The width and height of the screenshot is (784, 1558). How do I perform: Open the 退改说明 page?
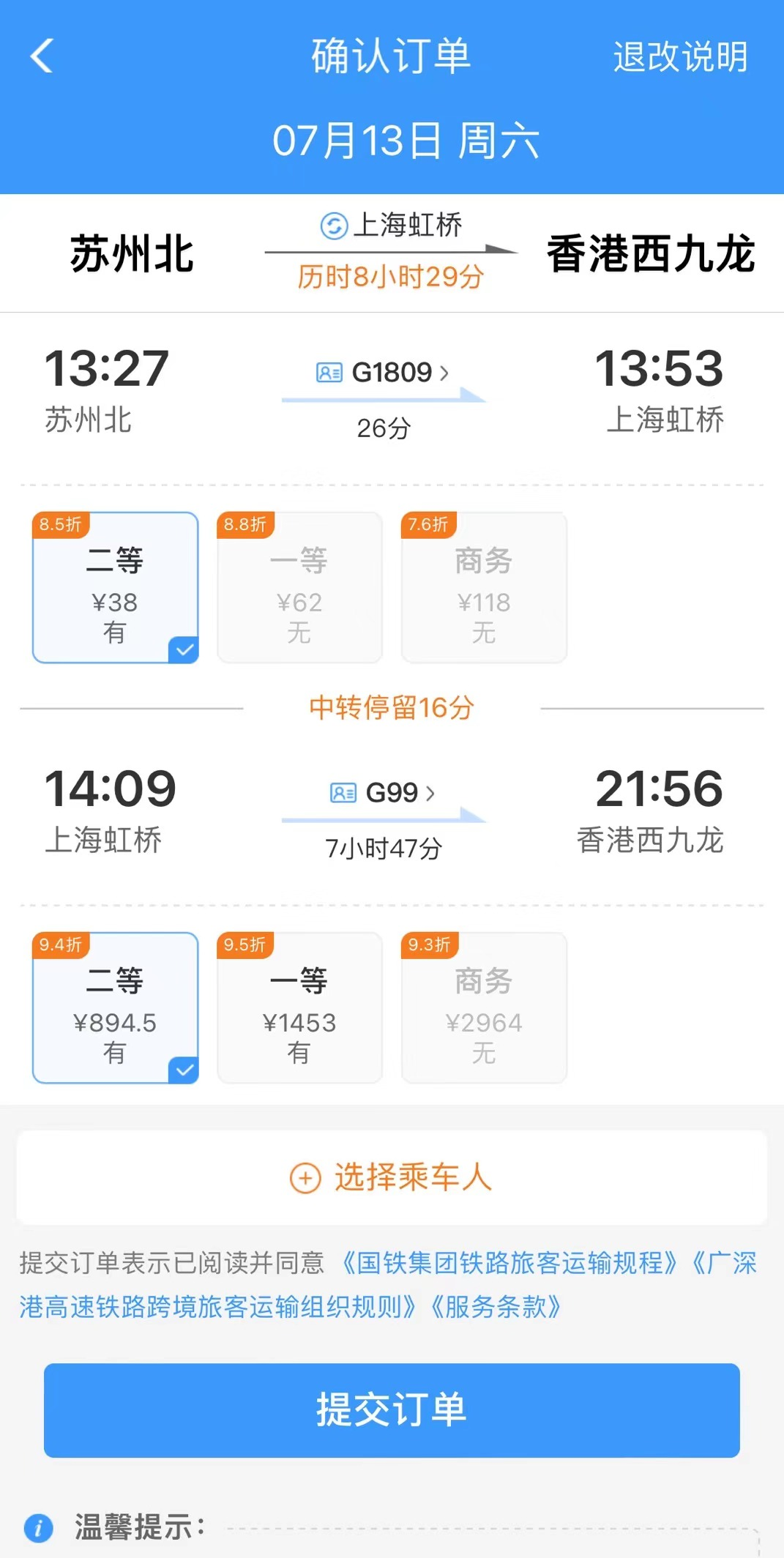tap(679, 59)
